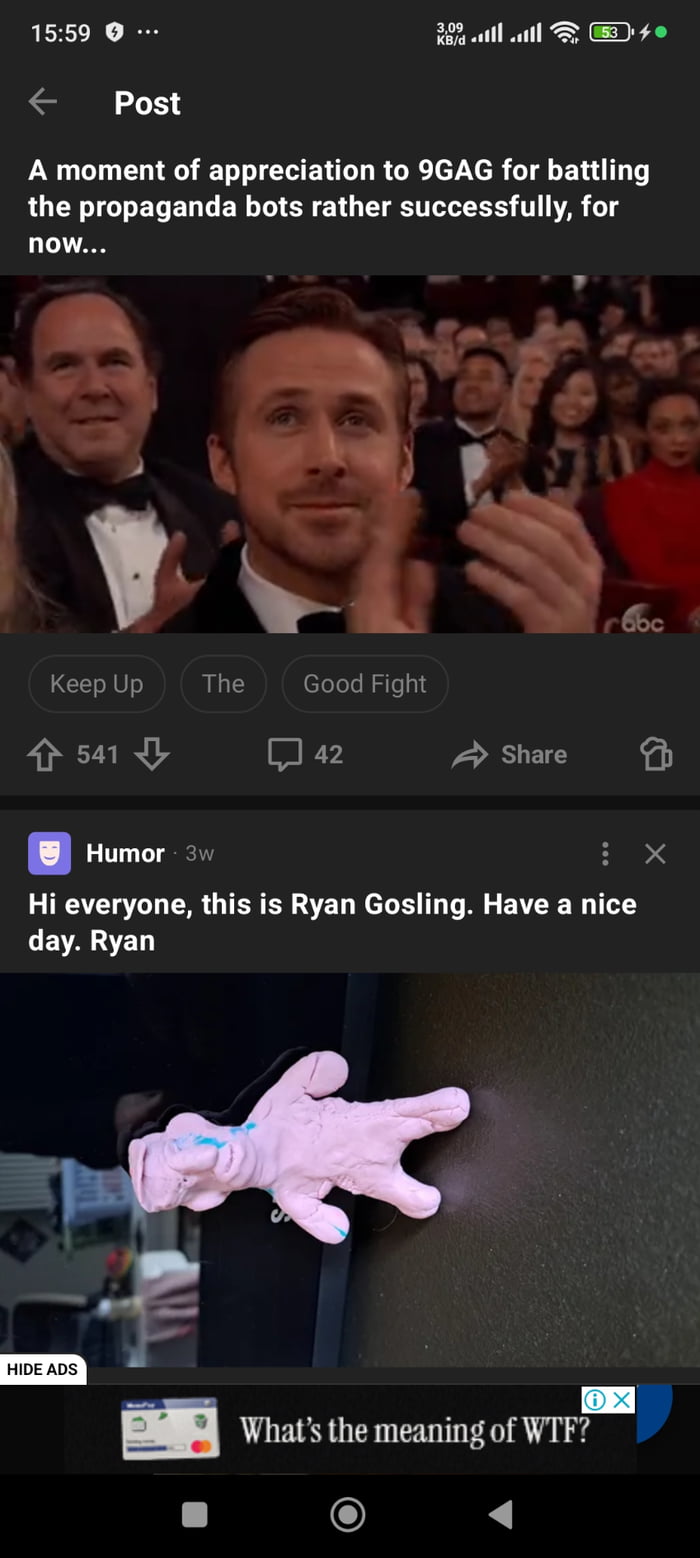
Task: View the pink clay figure post image
Action: pos(350,1168)
